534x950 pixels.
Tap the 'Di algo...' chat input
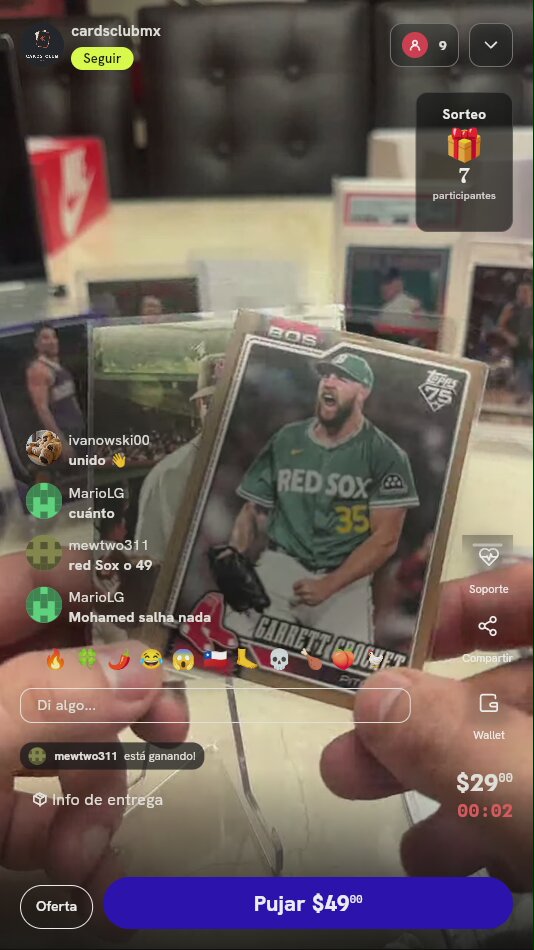pos(215,705)
